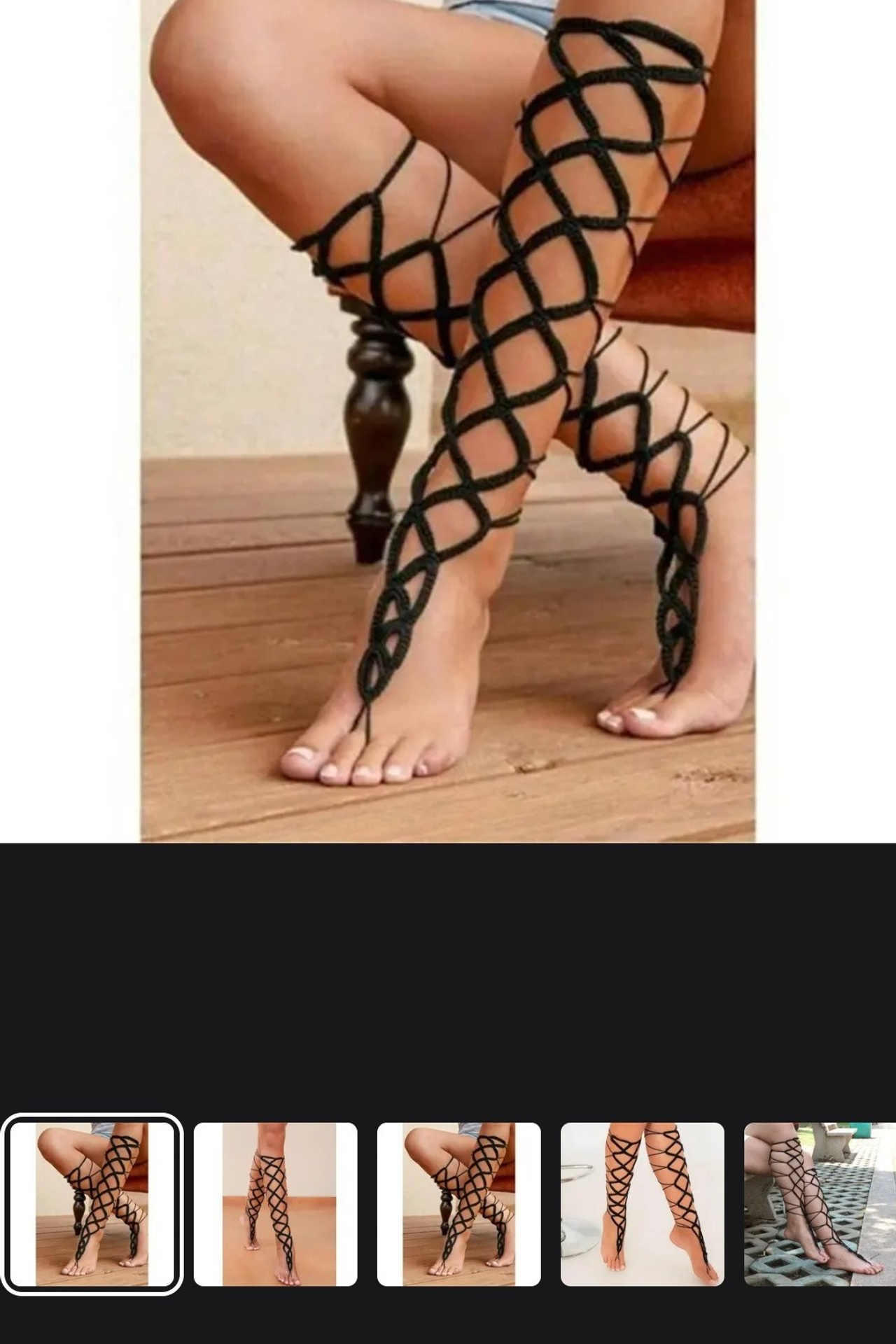Open the thumbnail showing legs standing front view
This screenshot has width=896, height=1344.
tap(275, 1204)
